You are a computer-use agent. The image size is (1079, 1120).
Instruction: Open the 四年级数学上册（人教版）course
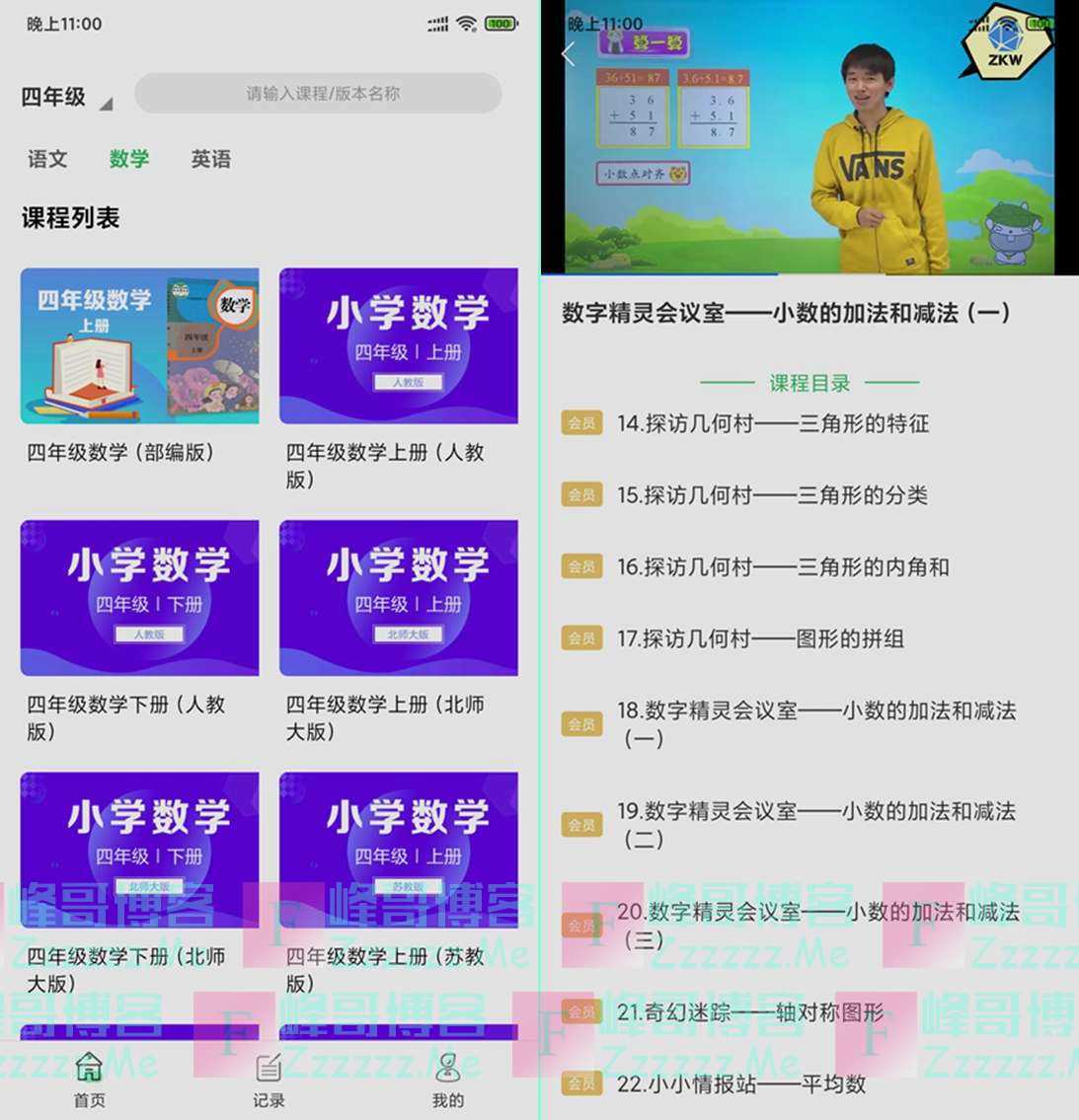[x=399, y=346]
